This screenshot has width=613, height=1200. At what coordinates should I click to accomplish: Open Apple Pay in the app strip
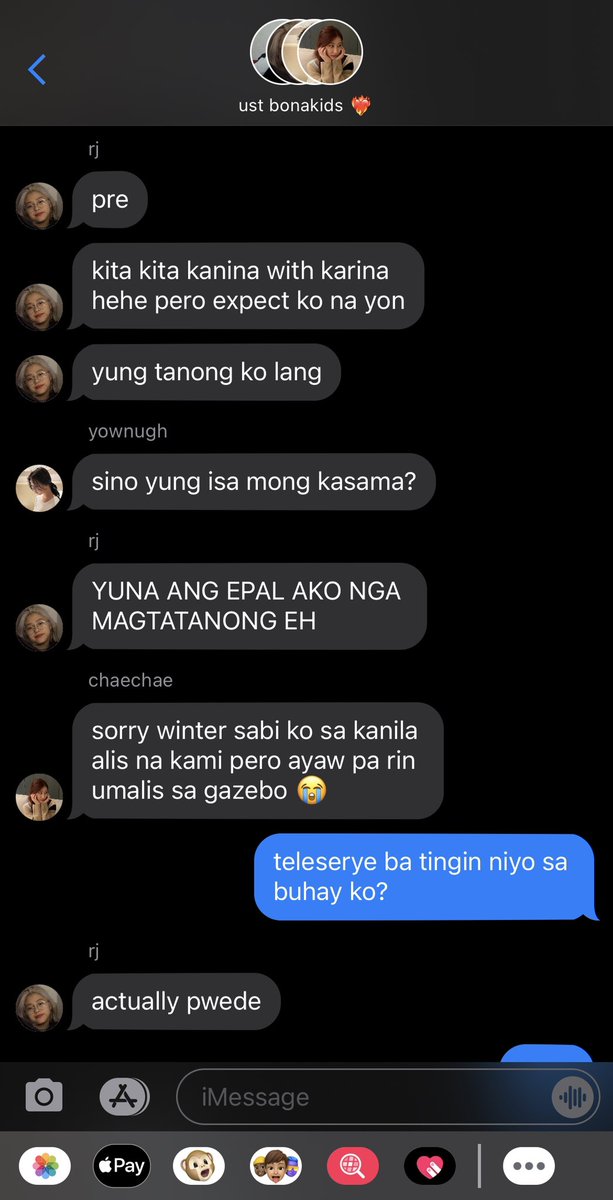[x=121, y=1165]
